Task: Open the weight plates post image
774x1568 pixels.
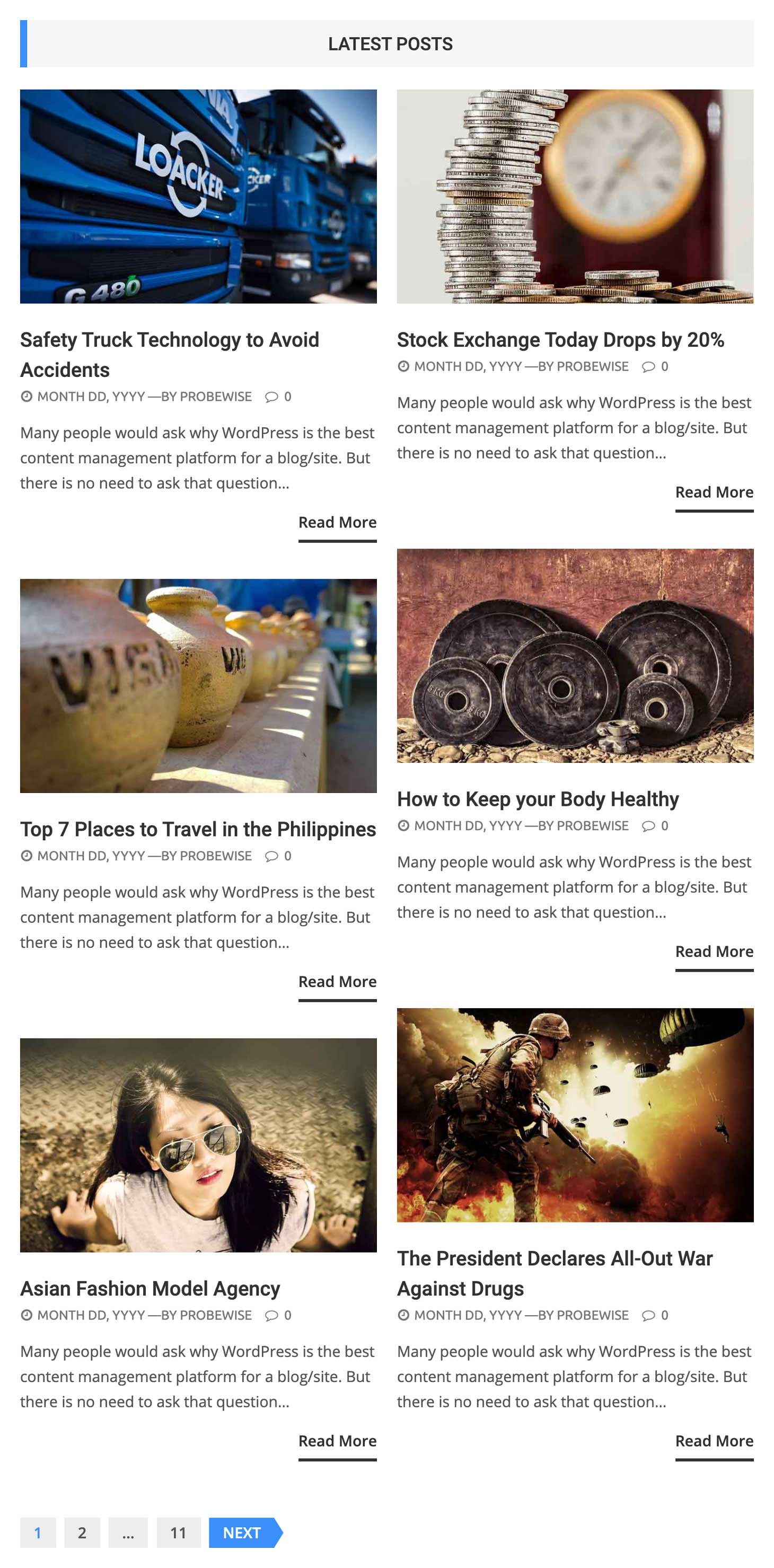Action: point(574,655)
